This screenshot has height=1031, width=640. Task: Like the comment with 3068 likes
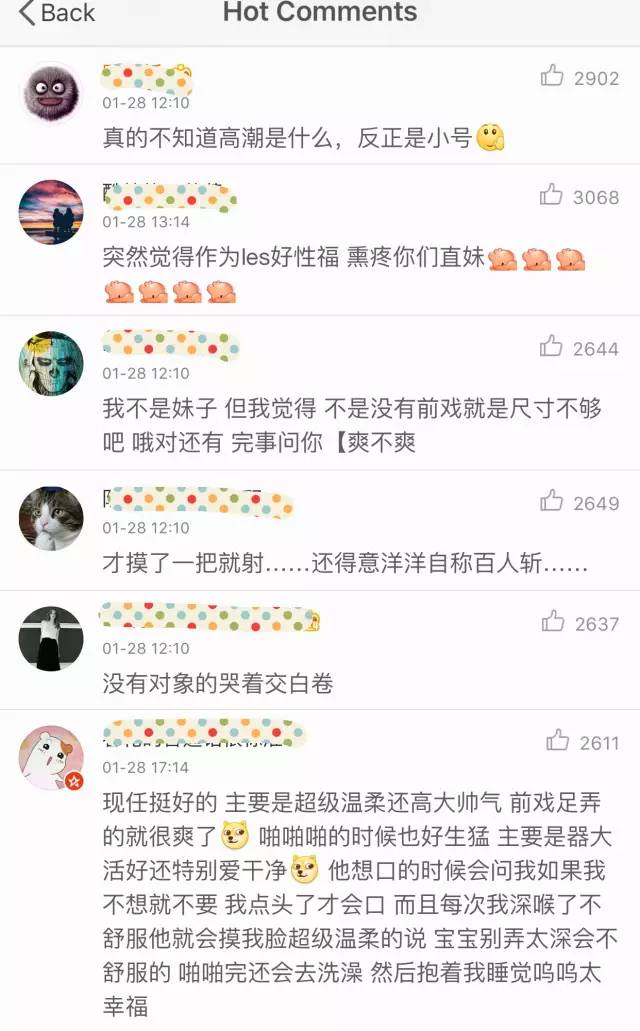pos(551,196)
